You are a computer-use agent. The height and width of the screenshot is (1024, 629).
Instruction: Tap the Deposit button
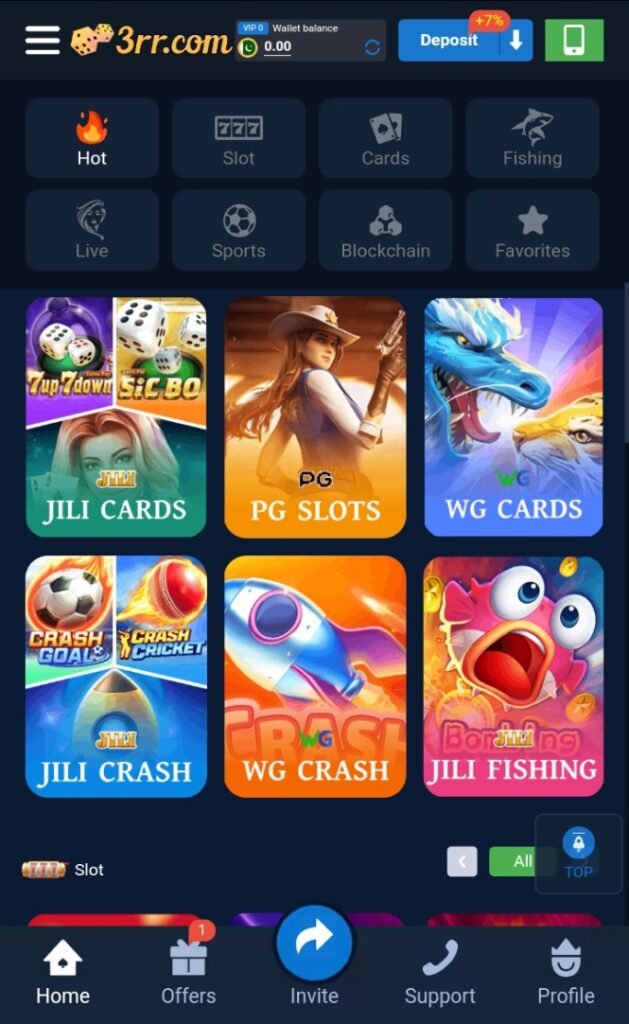point(450,40)
